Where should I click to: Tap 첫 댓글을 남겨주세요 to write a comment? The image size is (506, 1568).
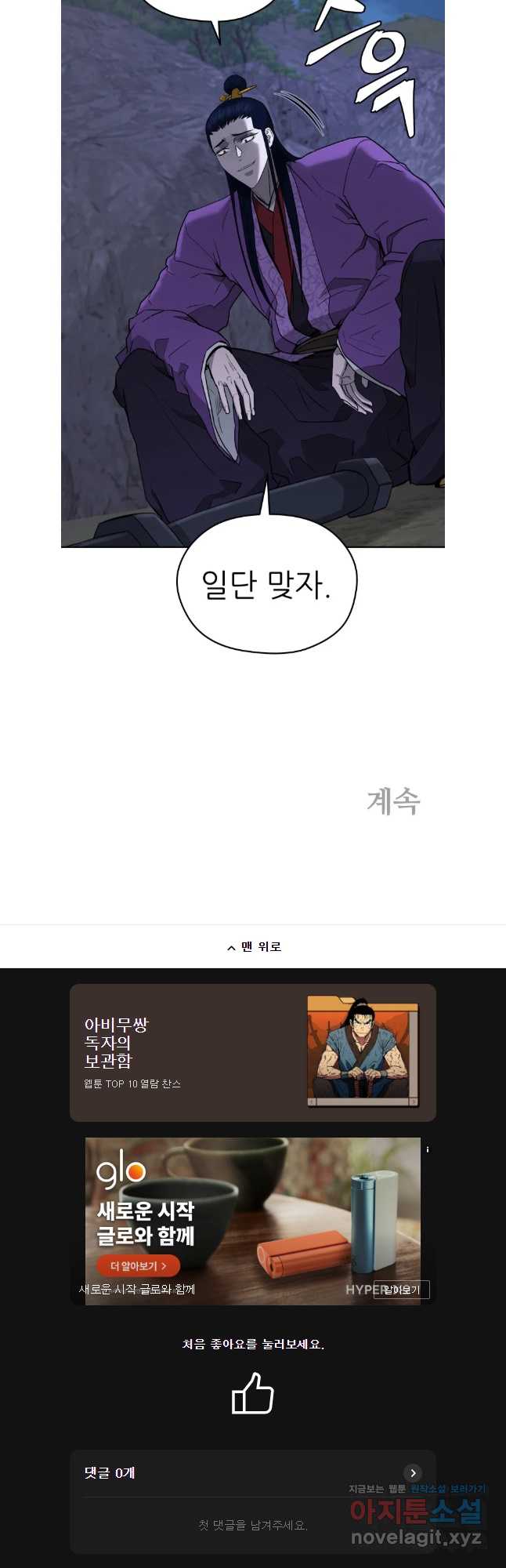pyautogui.click(x=252, y=1525)
